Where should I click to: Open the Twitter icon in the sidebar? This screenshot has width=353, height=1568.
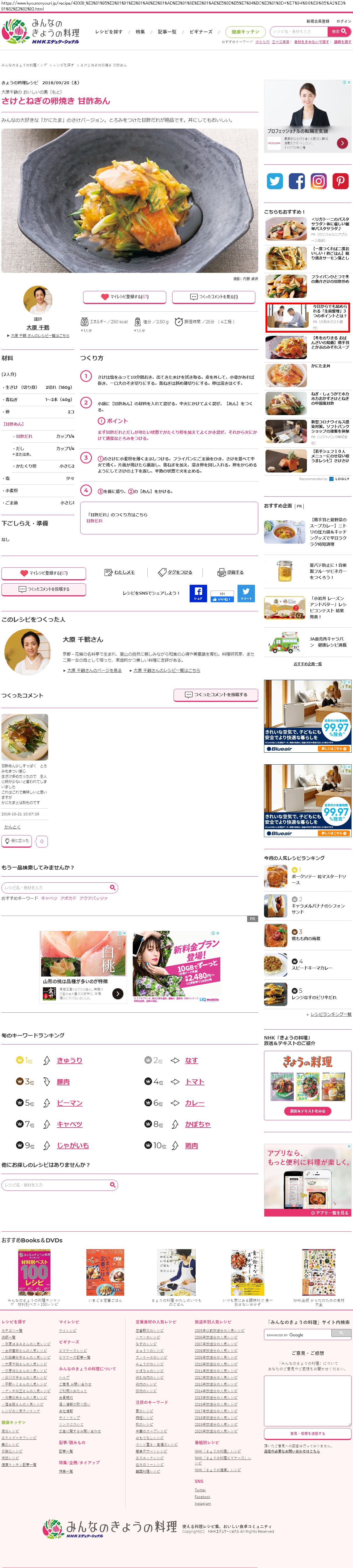tap(275, 181)
